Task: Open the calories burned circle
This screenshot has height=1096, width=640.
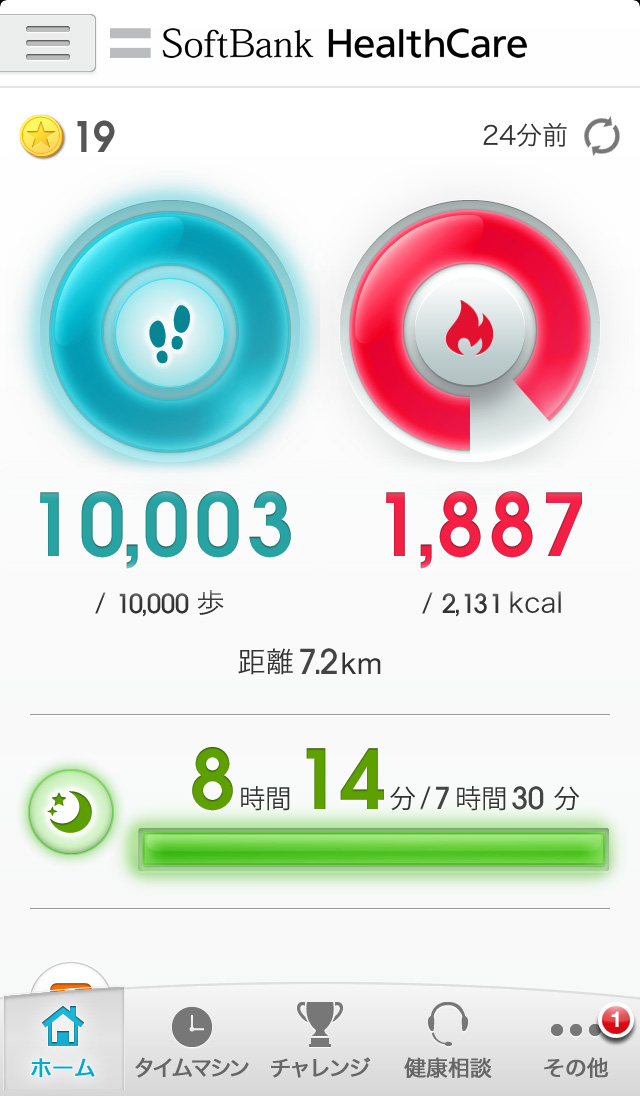Action: [x=470, y=331]
